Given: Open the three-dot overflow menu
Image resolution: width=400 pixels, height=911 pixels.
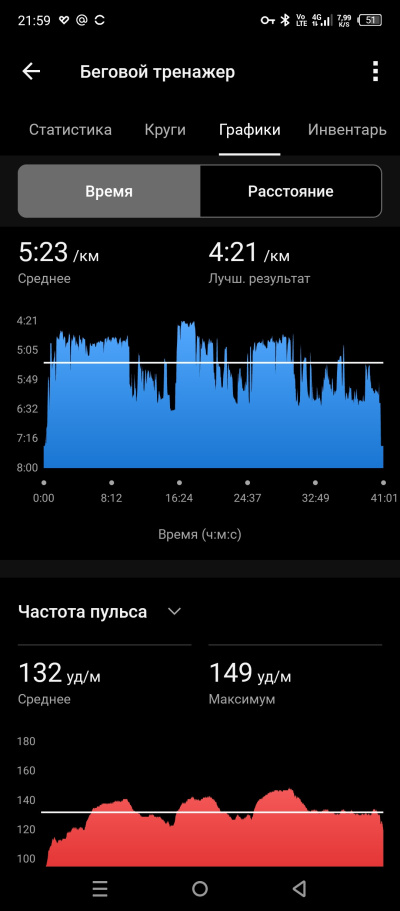Looking at the screenshot, I should point(375,71).
